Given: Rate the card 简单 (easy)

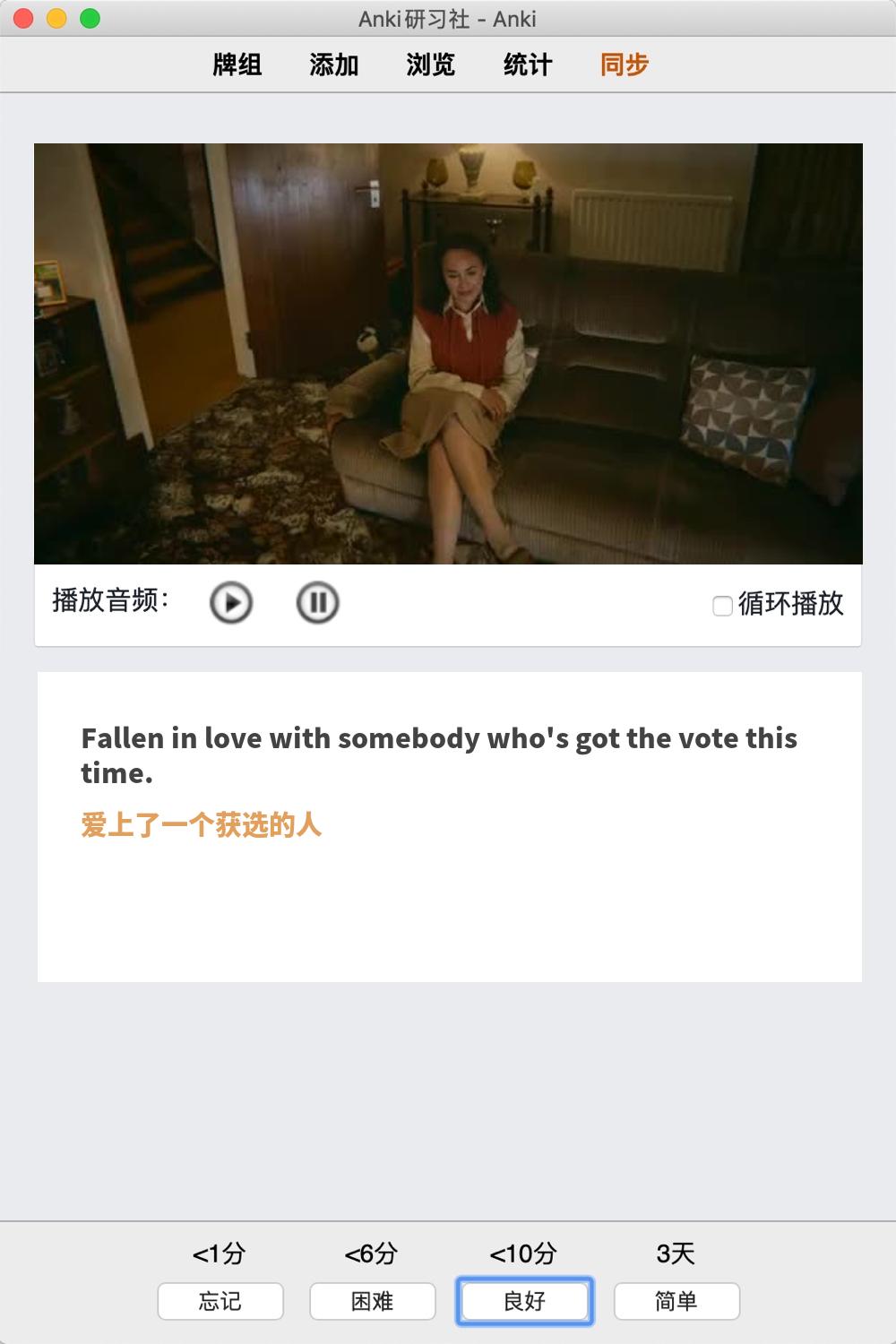Looking at the screenshot, I should point(676,1301).
